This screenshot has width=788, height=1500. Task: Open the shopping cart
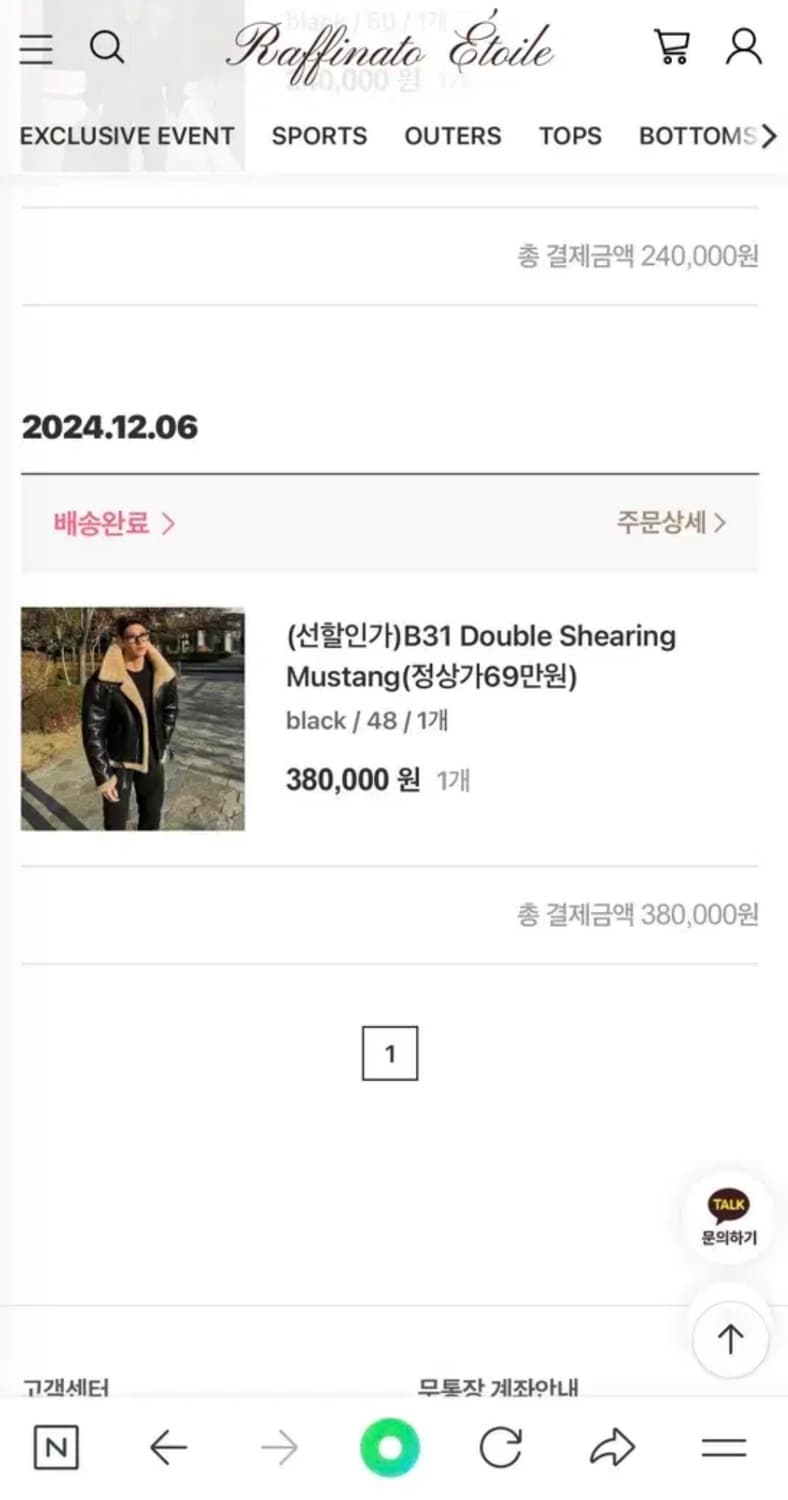[672, 46]
